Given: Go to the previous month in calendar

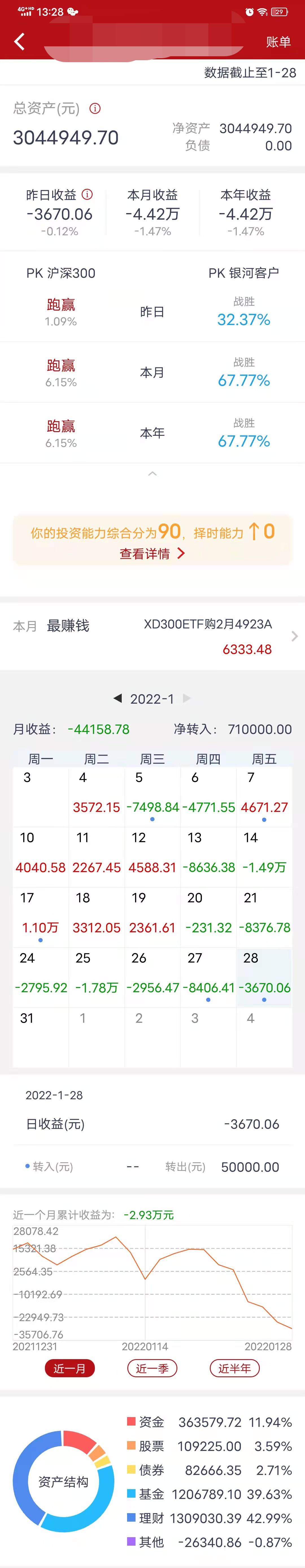Looking at the screenshot, I should (117, 698).
